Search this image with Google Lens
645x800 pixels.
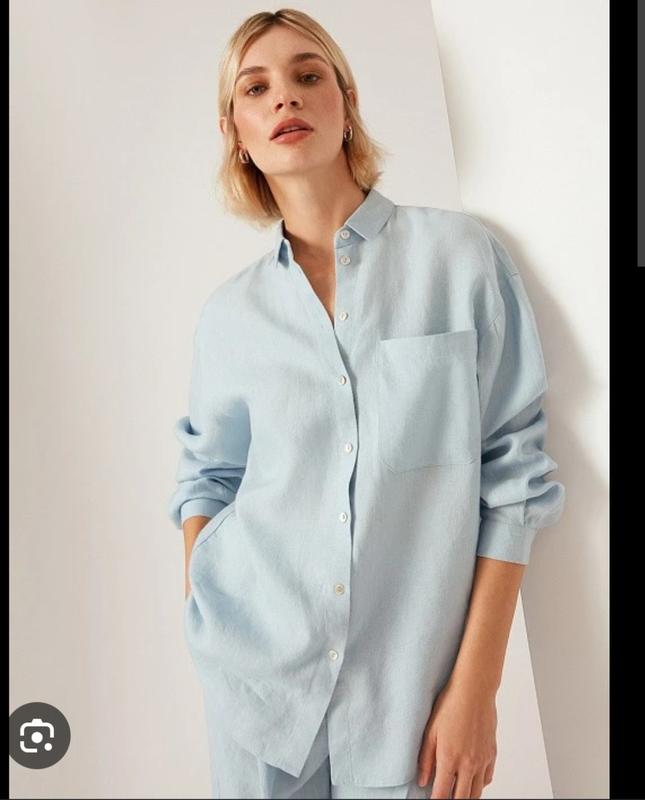pos(39,736)
